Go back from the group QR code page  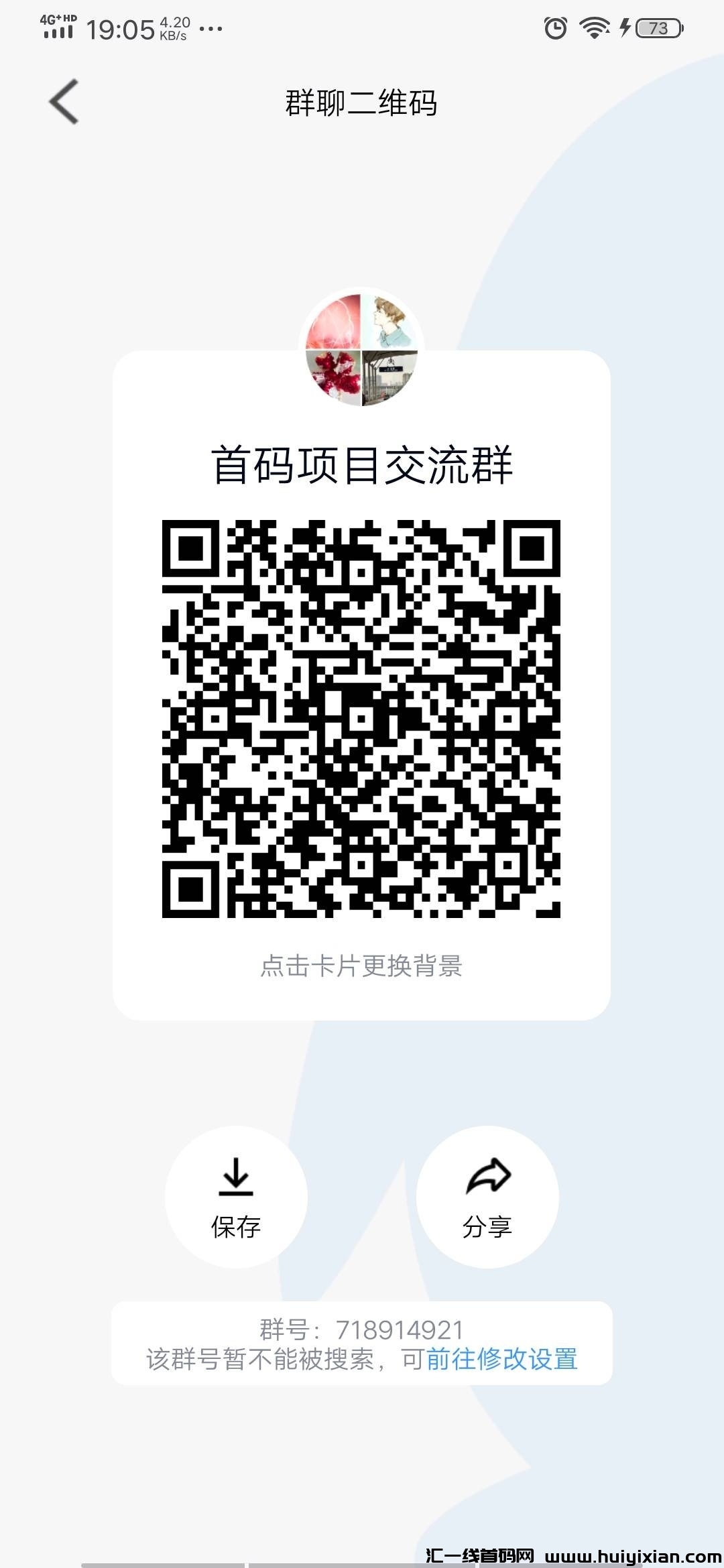(64, 102)
